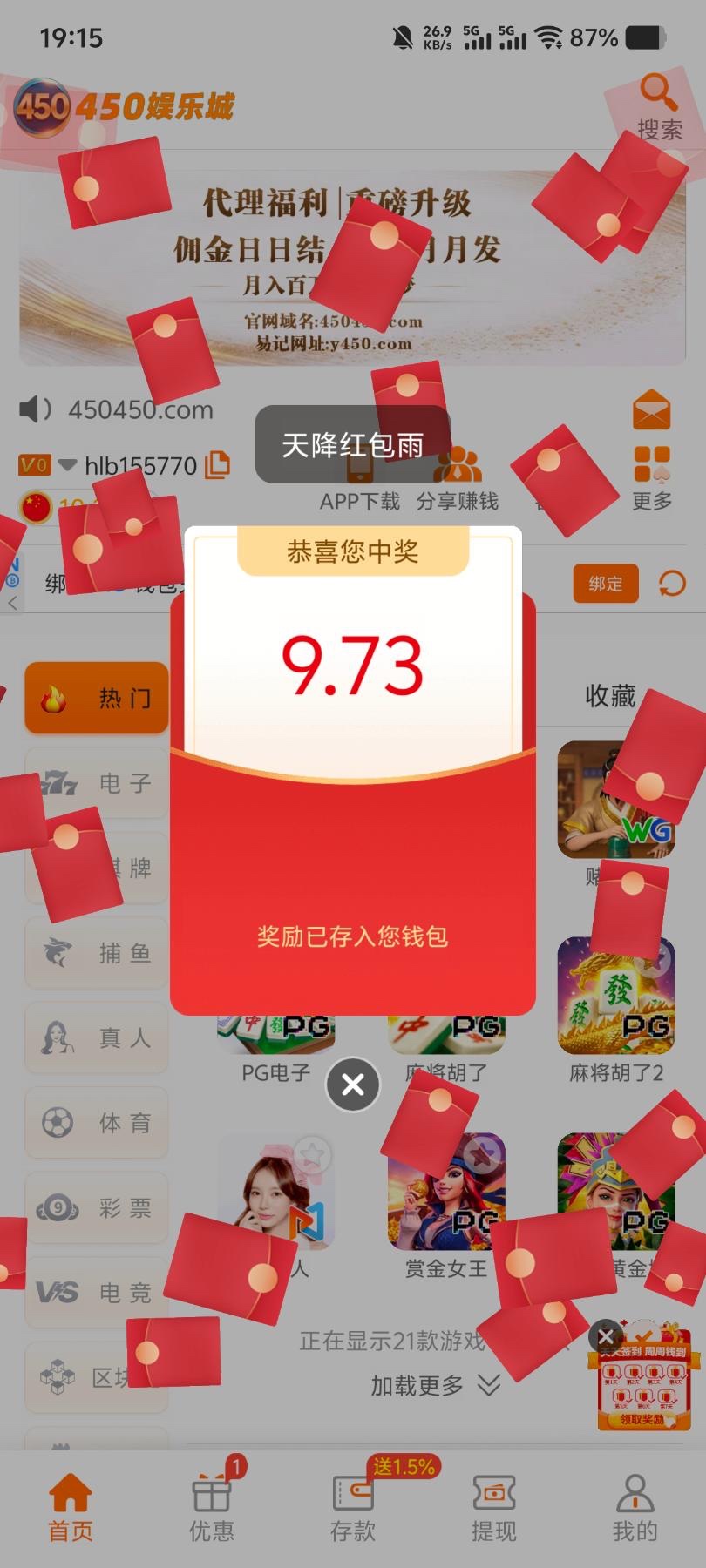The height and width of the screenshot is (1568, 706).
Task: Dismiss the sign-in reward floating banner
Action: (x=606, y=1335)
